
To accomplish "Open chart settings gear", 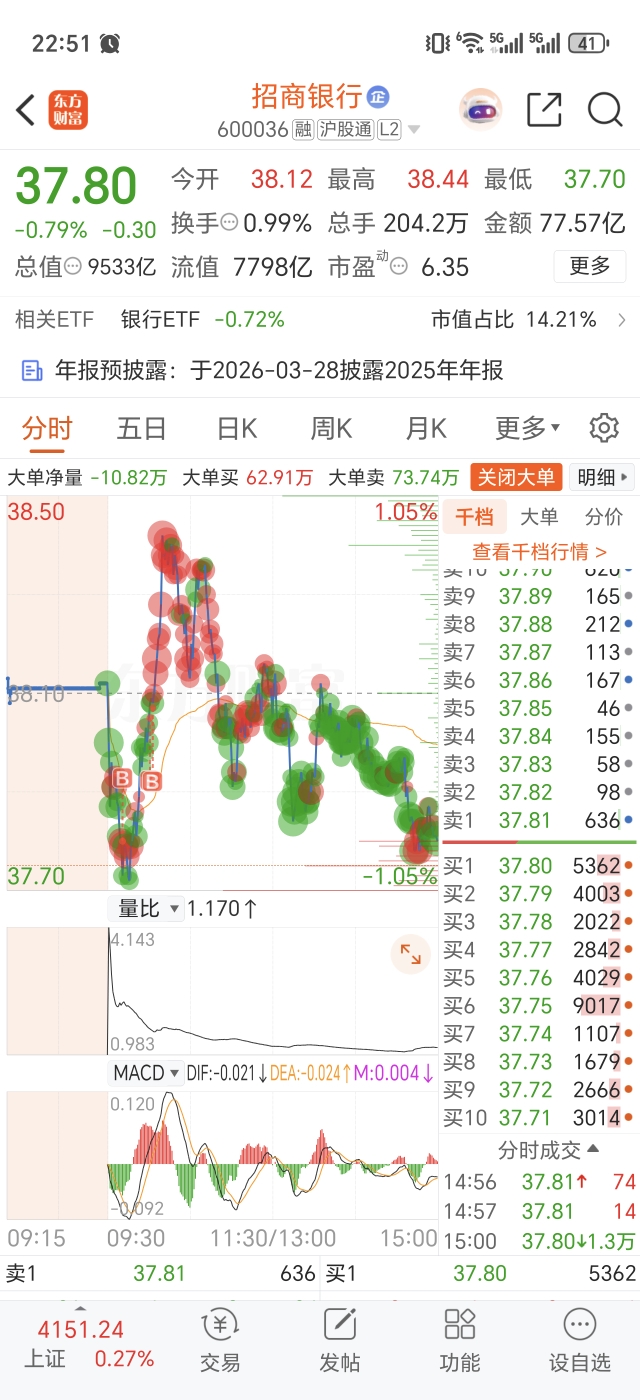I will click(x=604, y=429).
